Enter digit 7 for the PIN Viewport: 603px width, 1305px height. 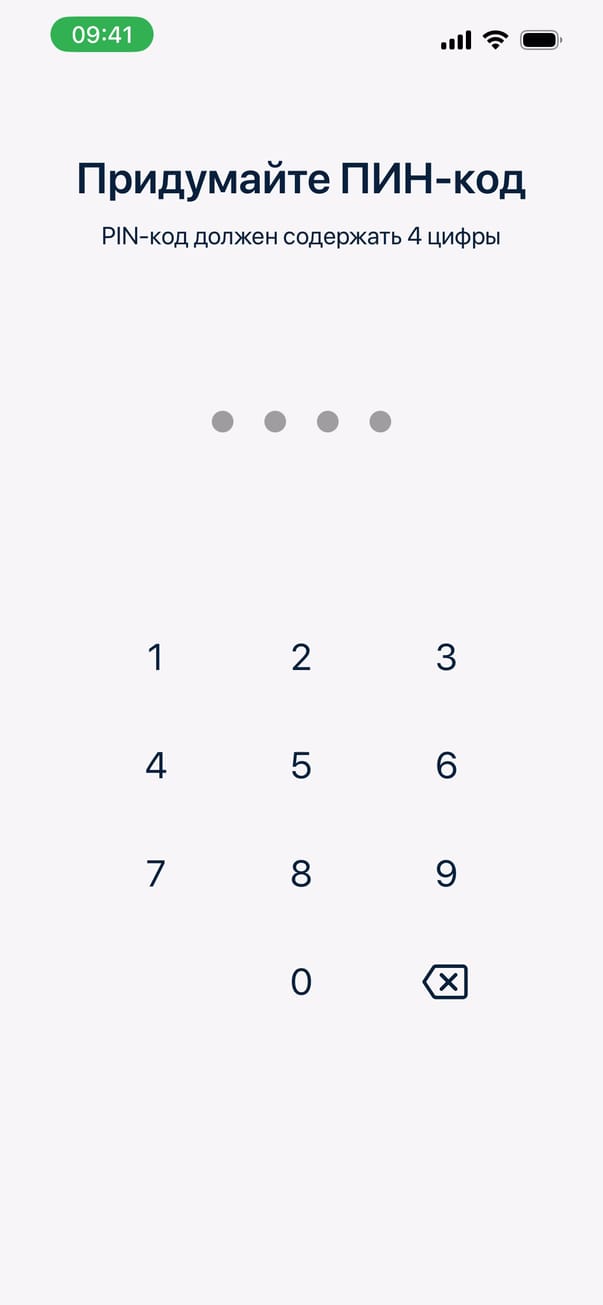tap(155, 874)
